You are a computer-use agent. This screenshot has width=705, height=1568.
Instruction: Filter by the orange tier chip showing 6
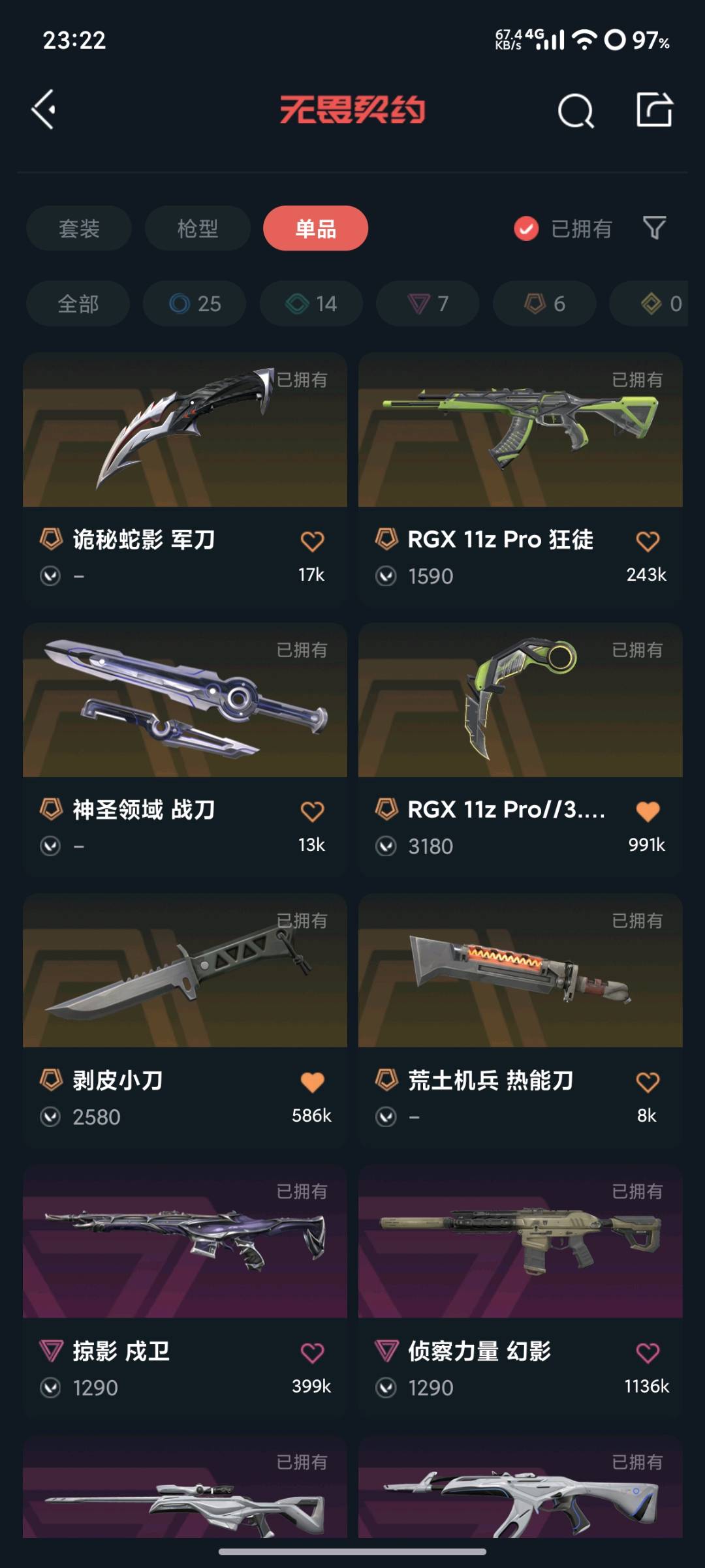tap(544, 303)
